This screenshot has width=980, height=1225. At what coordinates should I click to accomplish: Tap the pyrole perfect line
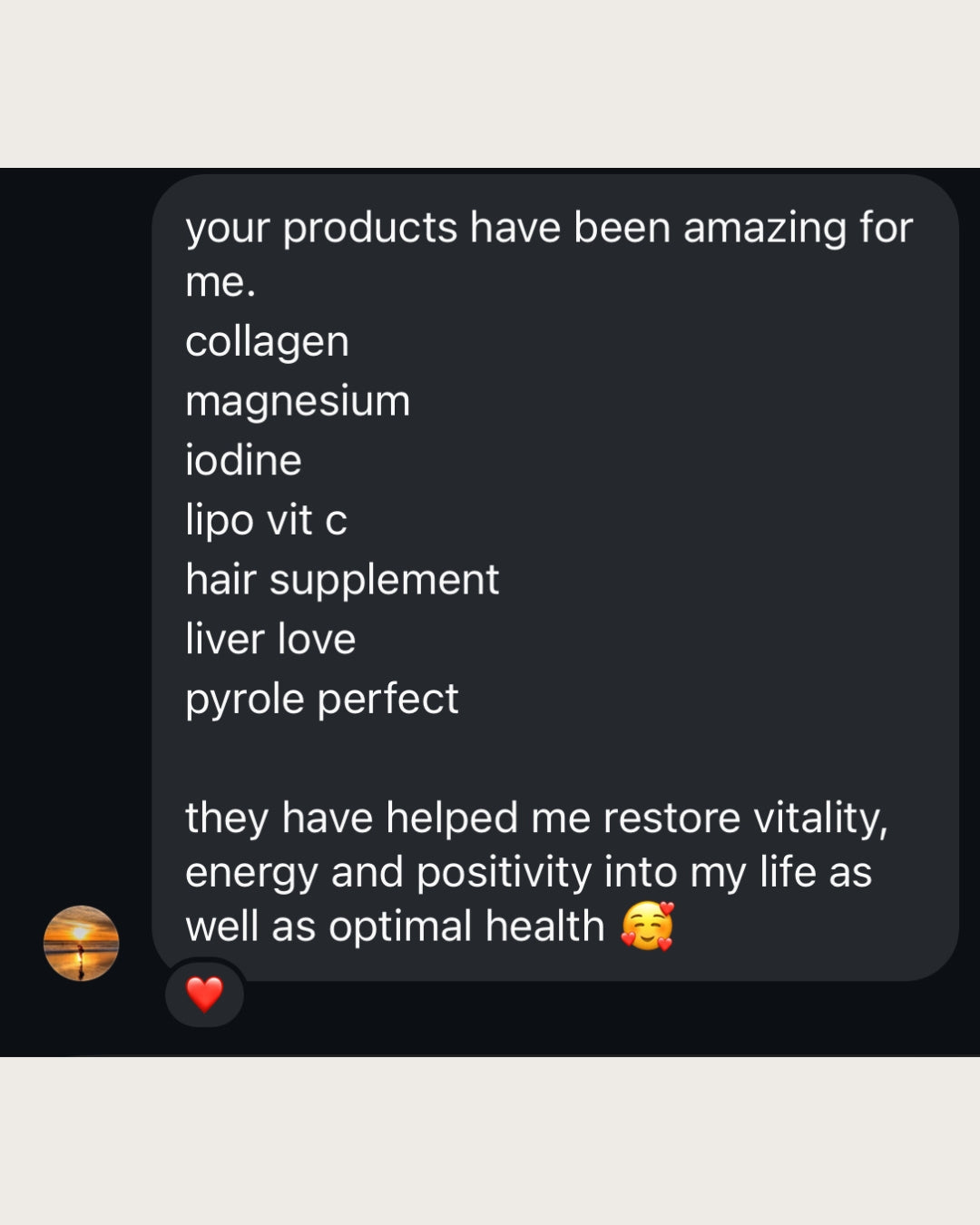(323, 698)
